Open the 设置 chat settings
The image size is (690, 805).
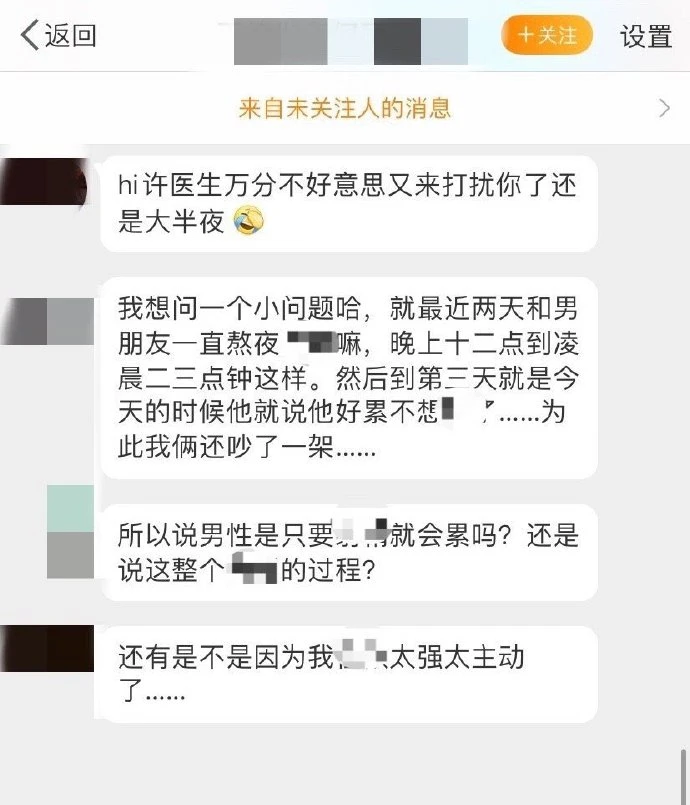coord(645,36)
